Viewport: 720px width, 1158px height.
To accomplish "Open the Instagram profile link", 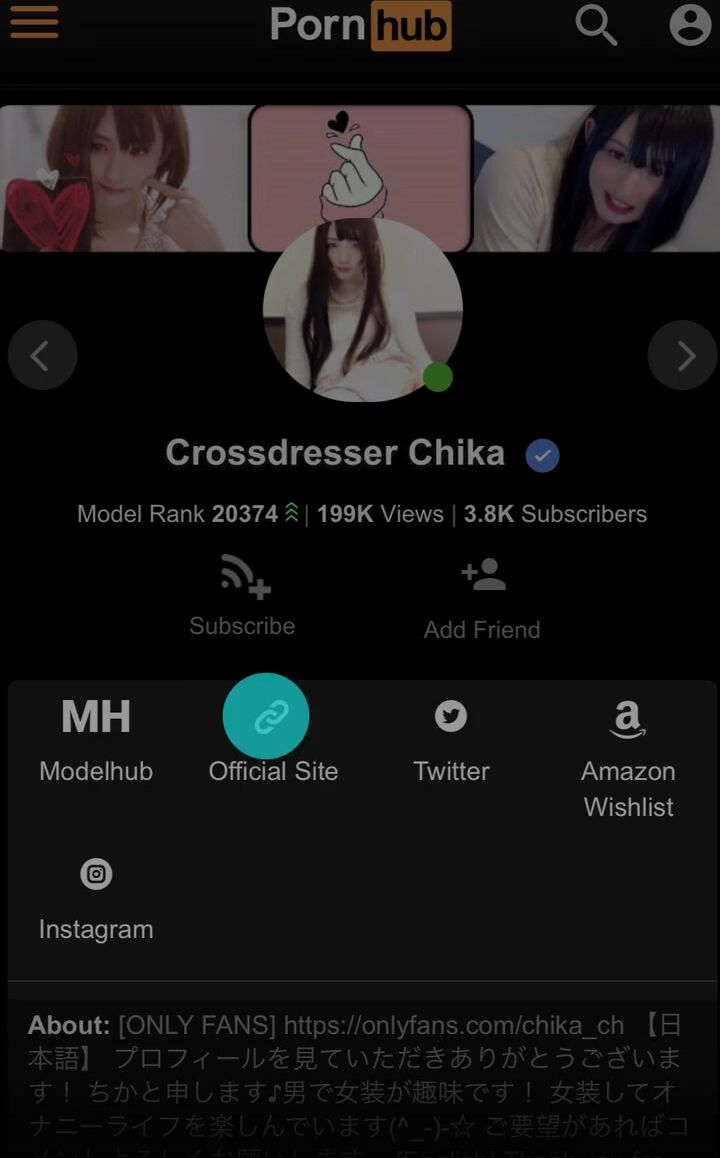I will 96,897.
